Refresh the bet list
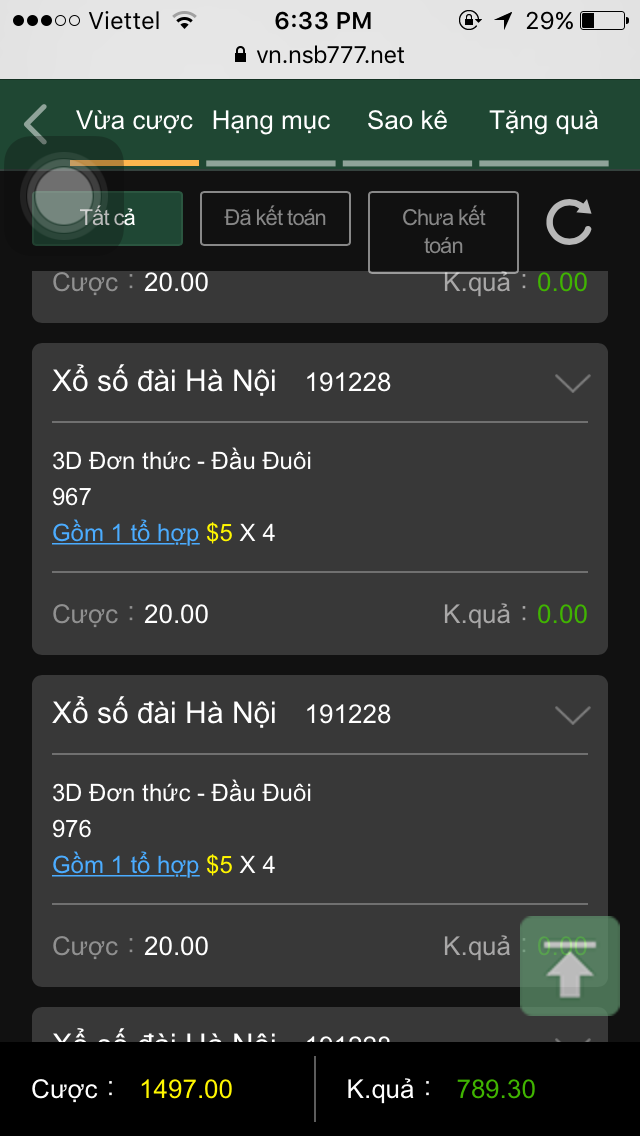This screenshot has height=1136, width=640. tap(569, 221)
